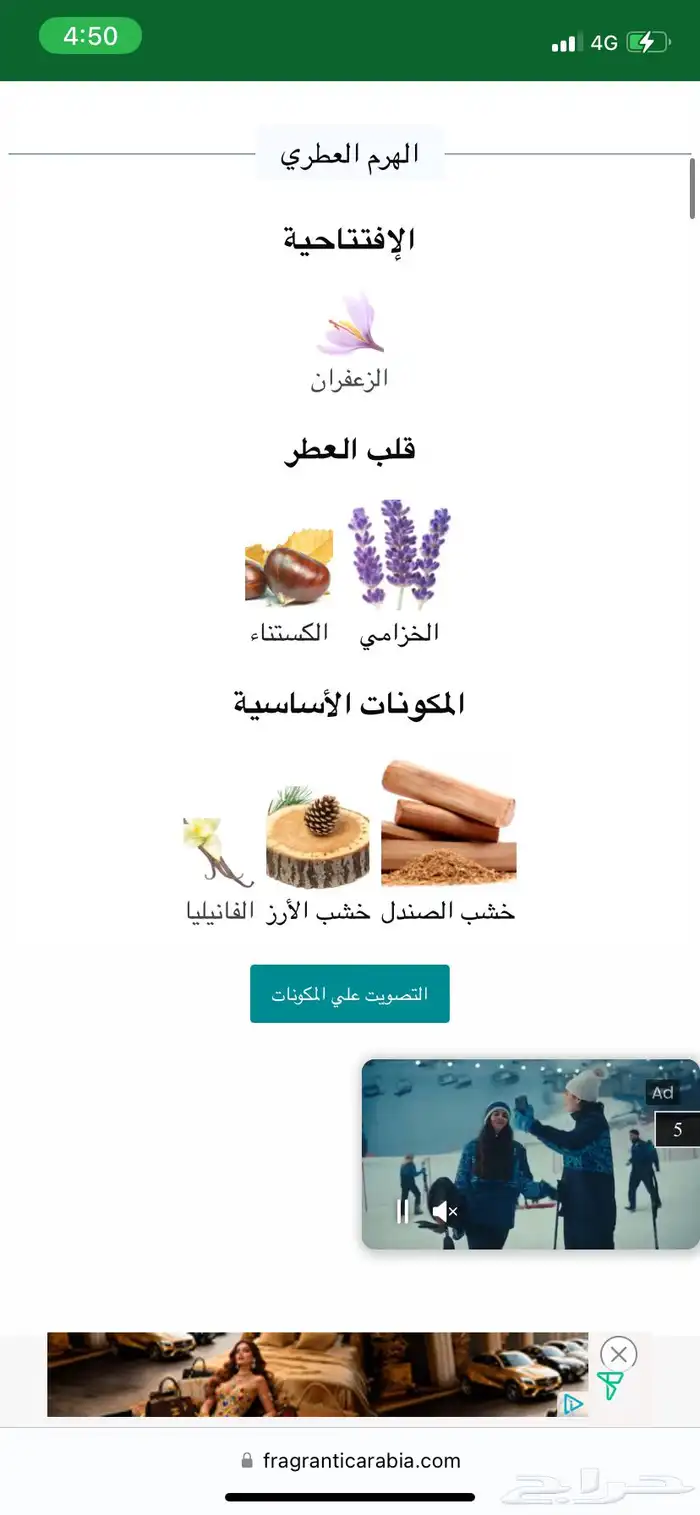Screen dimensions: 700x1515
Task: Open the AdChoices icon on the banner
Action: [x=573, y=1404]
